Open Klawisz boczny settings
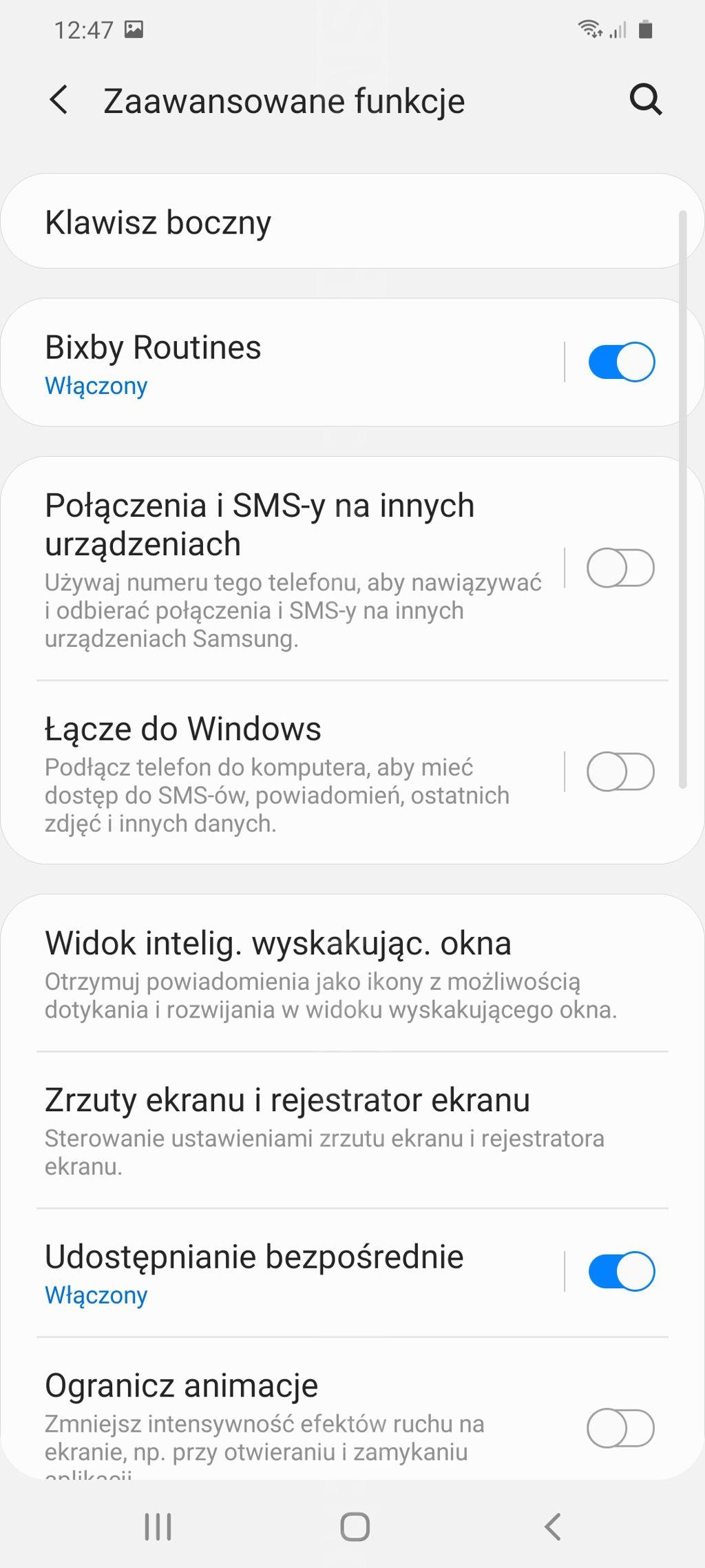705x1568 pixels. point(352,222)
